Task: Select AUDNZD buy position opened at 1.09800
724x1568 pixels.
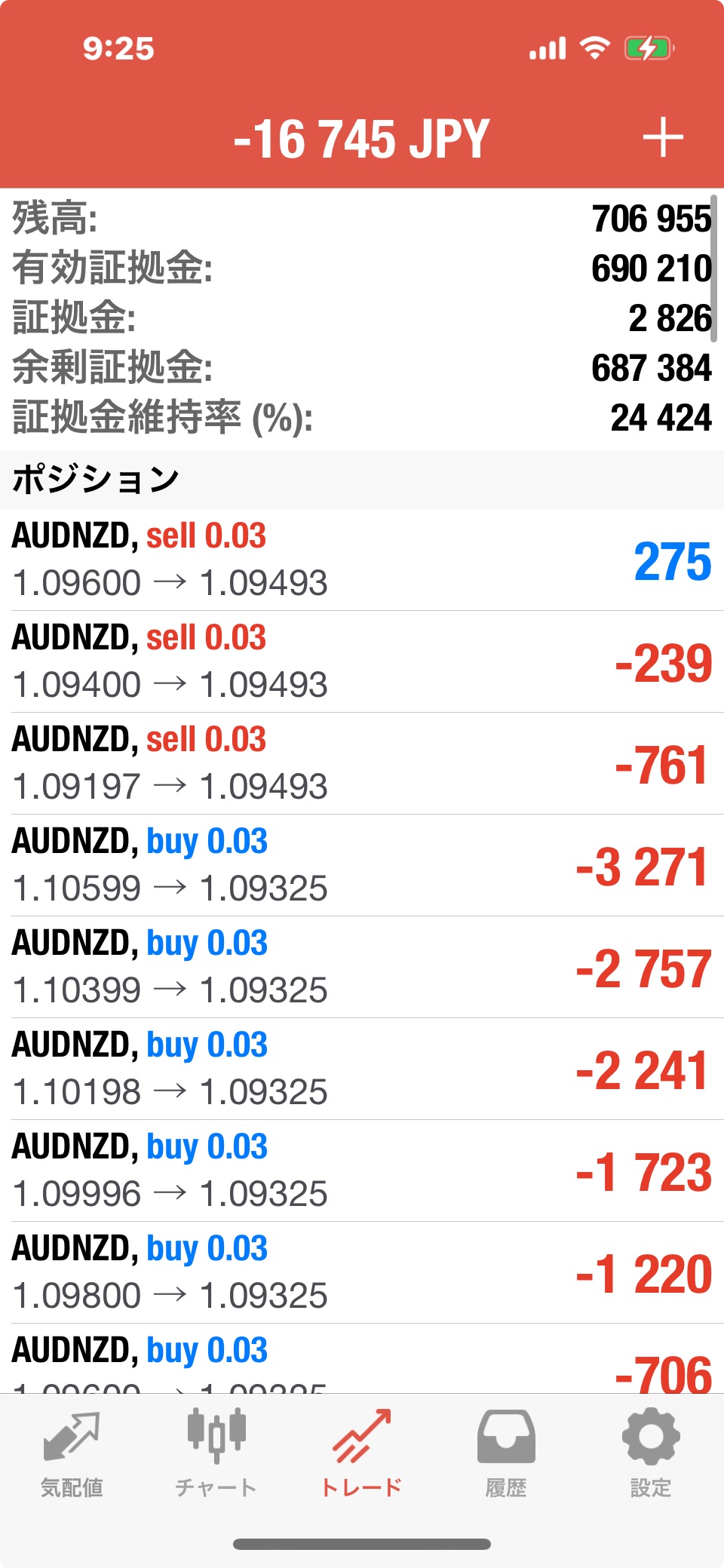Action: [x=362, y=1273]
